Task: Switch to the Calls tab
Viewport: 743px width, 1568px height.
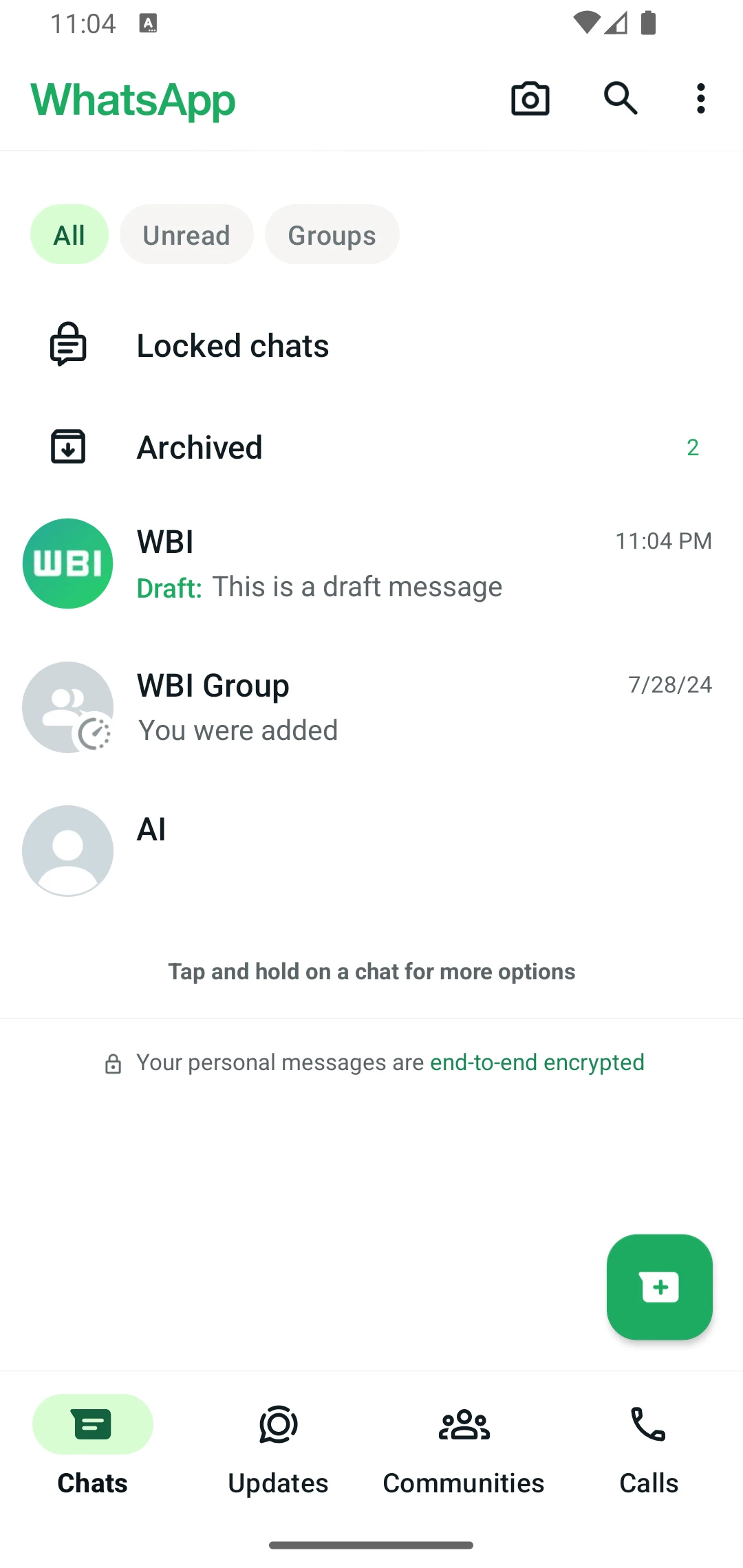Action: pos(648,1444)
